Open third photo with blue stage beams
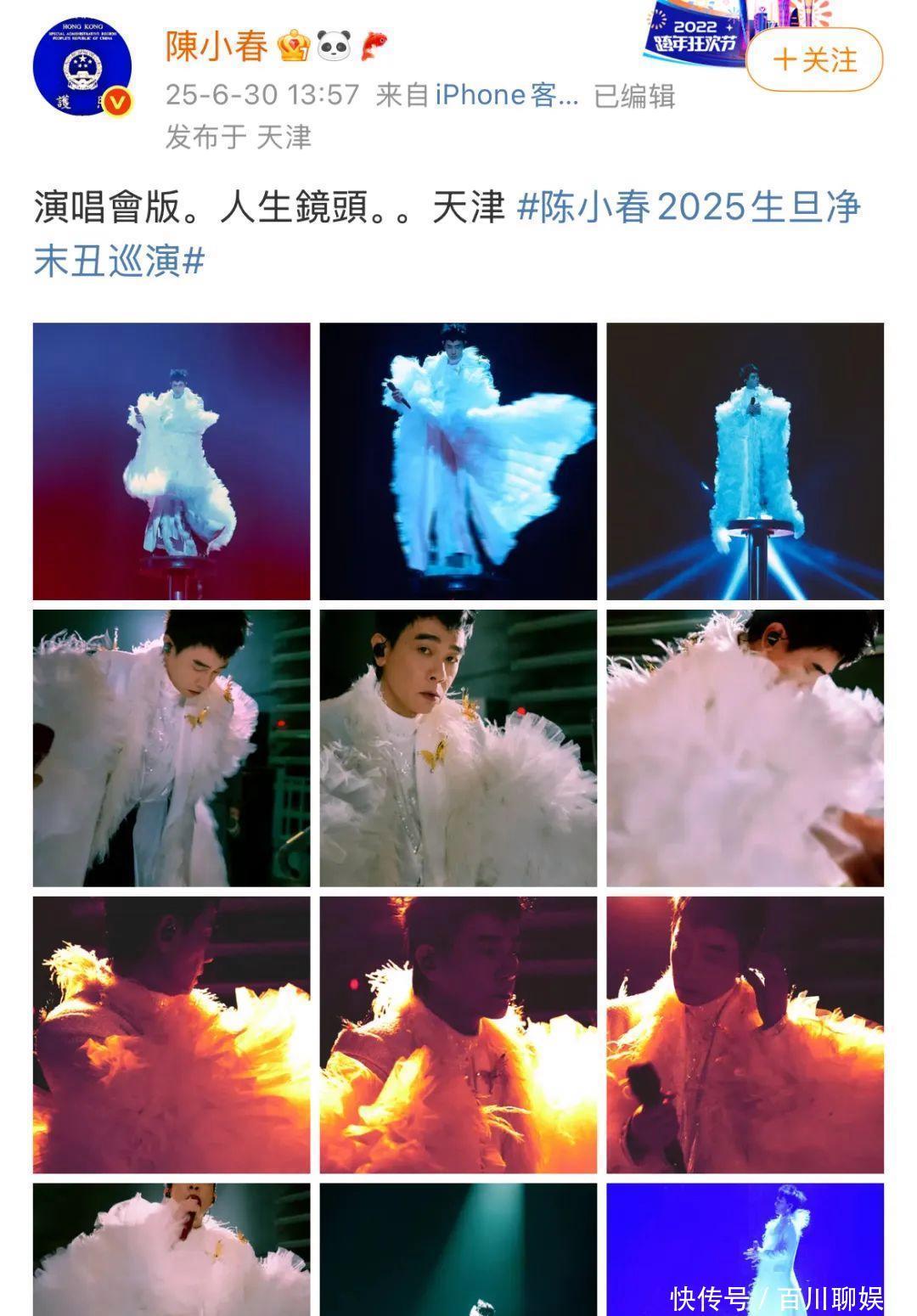The width and height of the screenshot is (917, 1316). (x=745, y=461)
